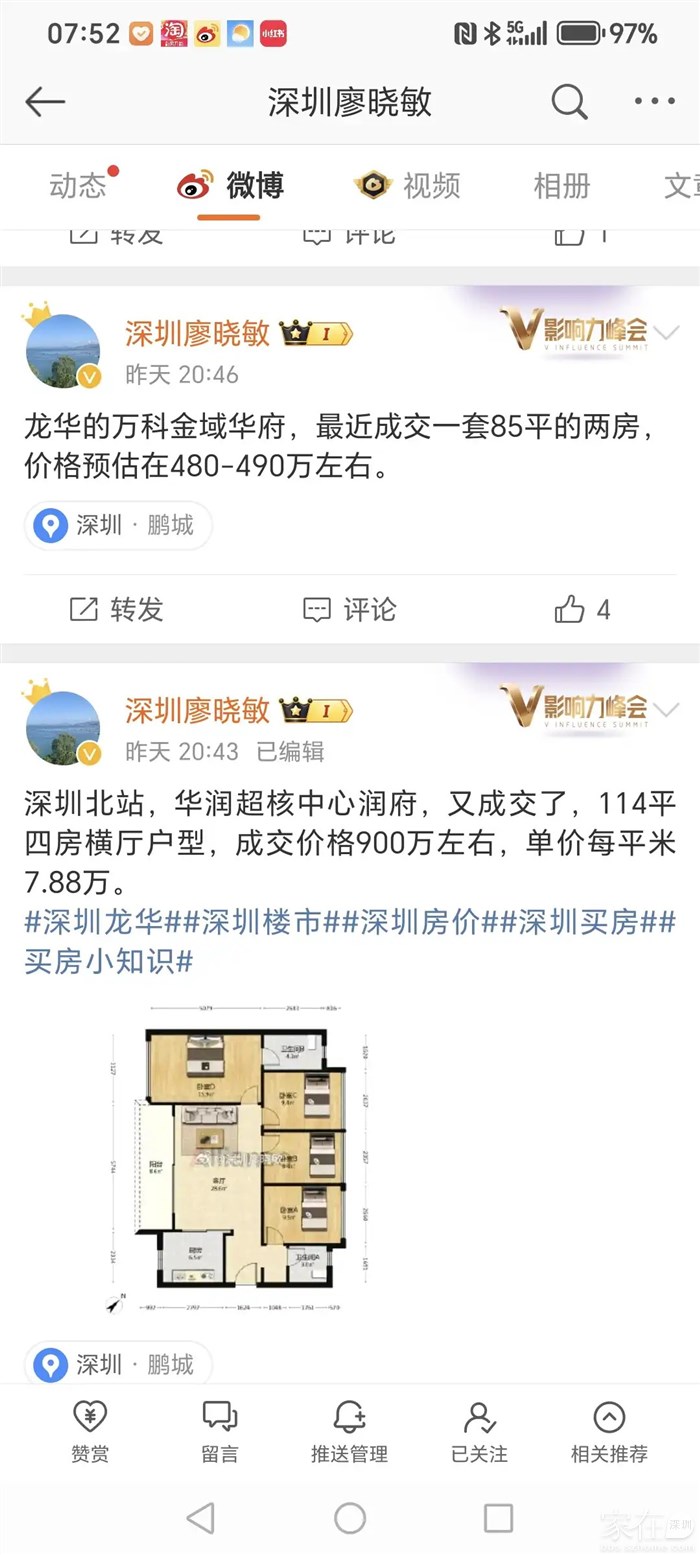Comment on the 万科金域华府 post
This screenshot has height=1555, width=700.
pyautogui.click(x=350, y=609)
